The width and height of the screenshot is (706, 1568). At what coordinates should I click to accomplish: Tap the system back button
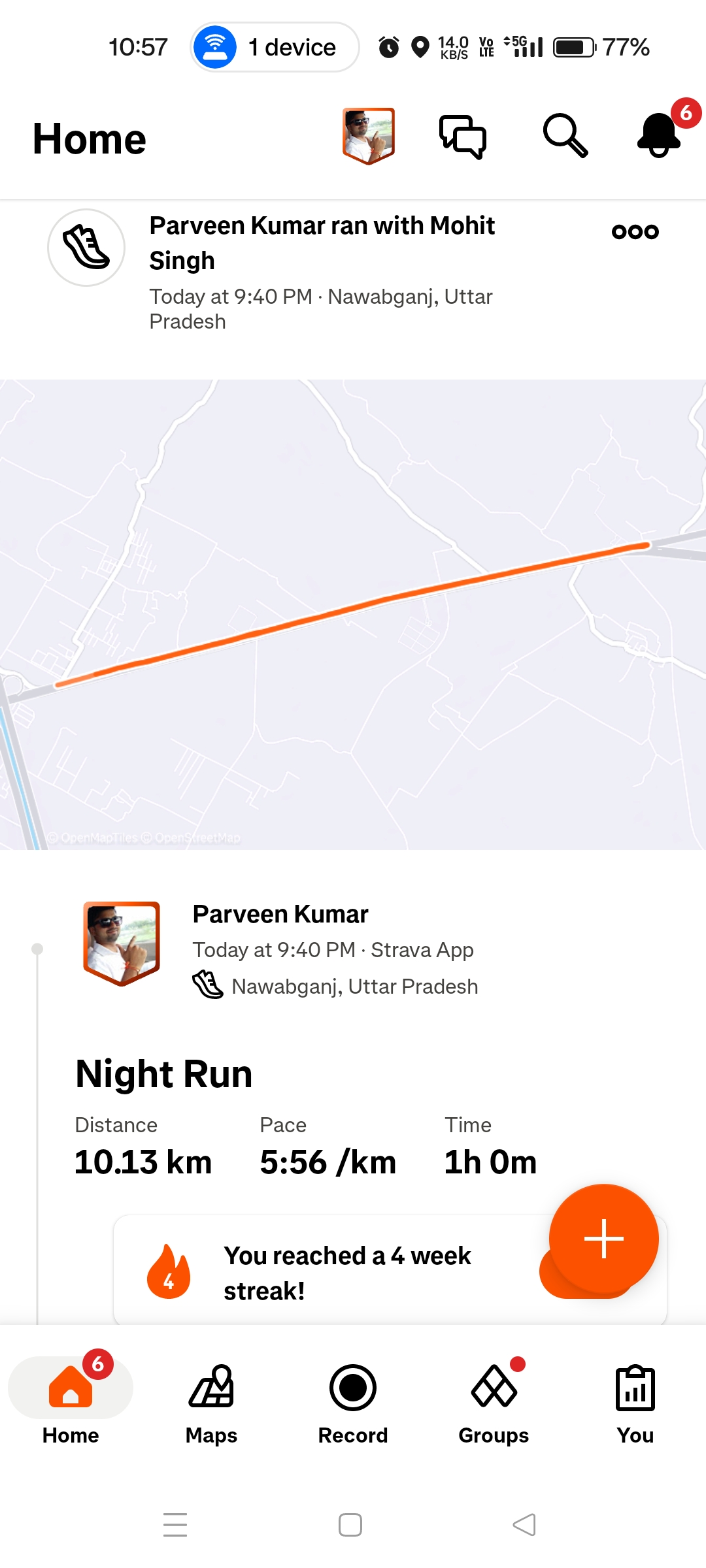click(x=524, y=1525)
